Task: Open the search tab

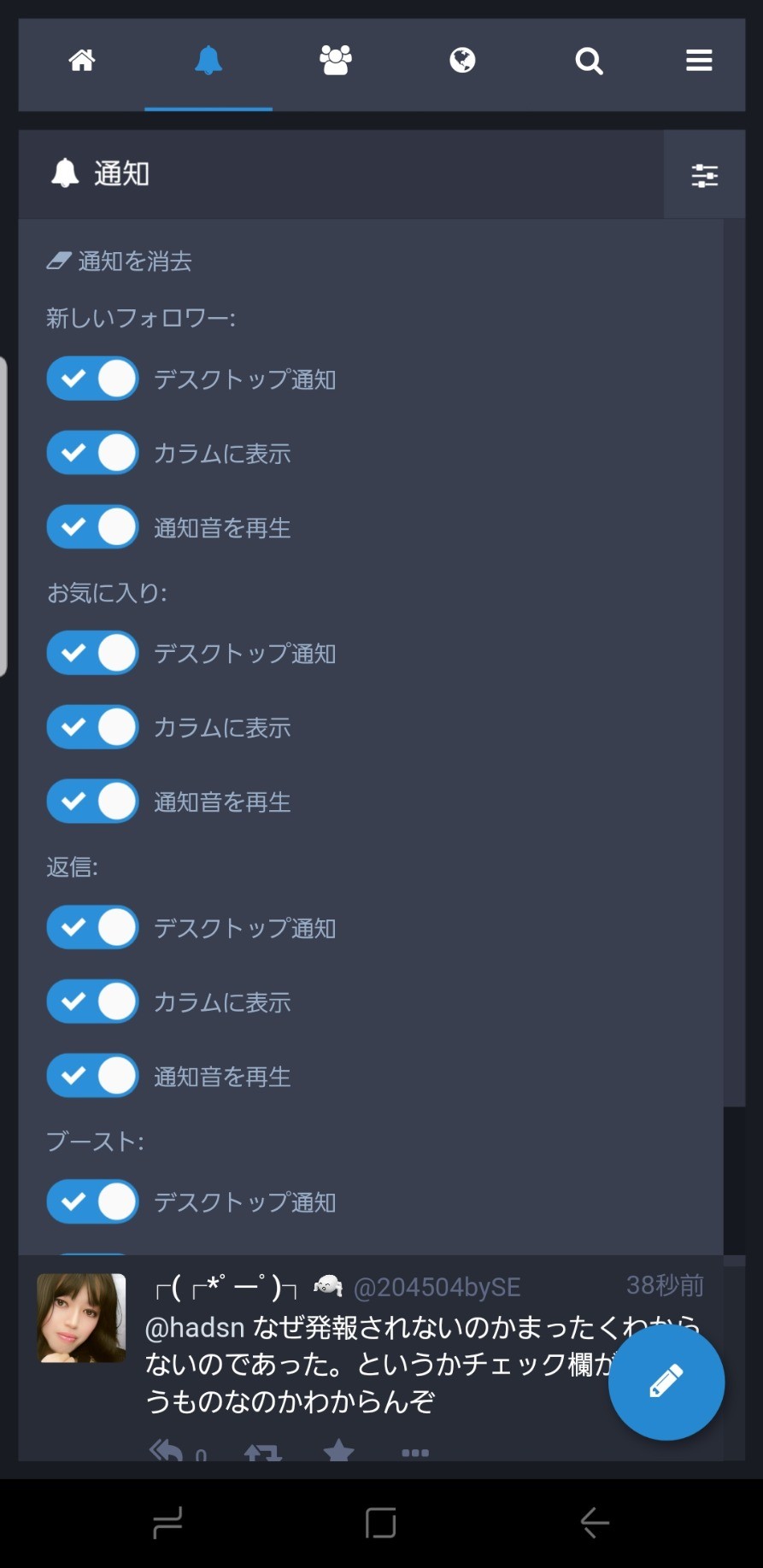Action: pyautogui.click(x=589, y=62)
